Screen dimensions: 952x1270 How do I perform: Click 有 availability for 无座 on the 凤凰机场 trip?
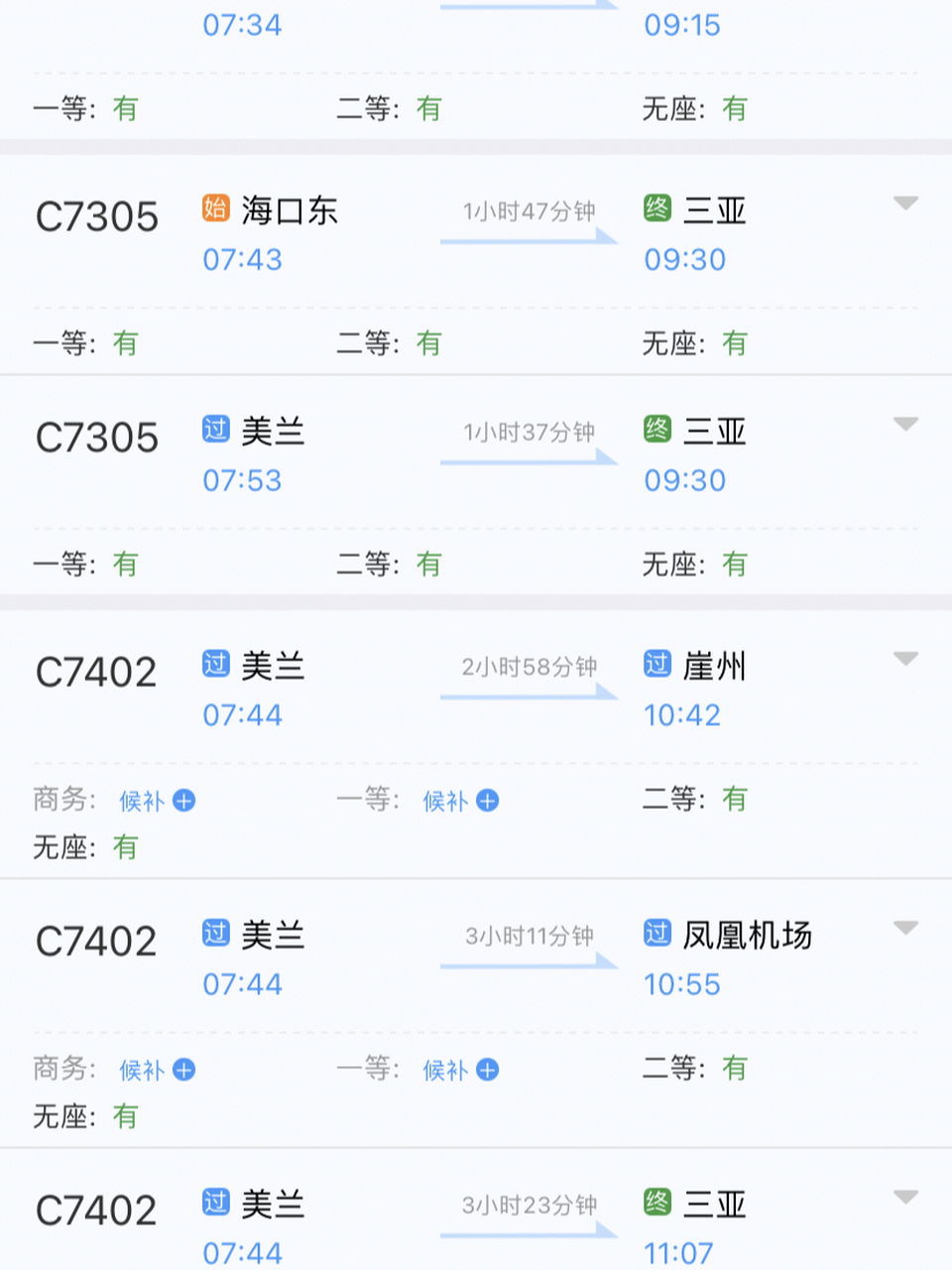pos(125,1117)
